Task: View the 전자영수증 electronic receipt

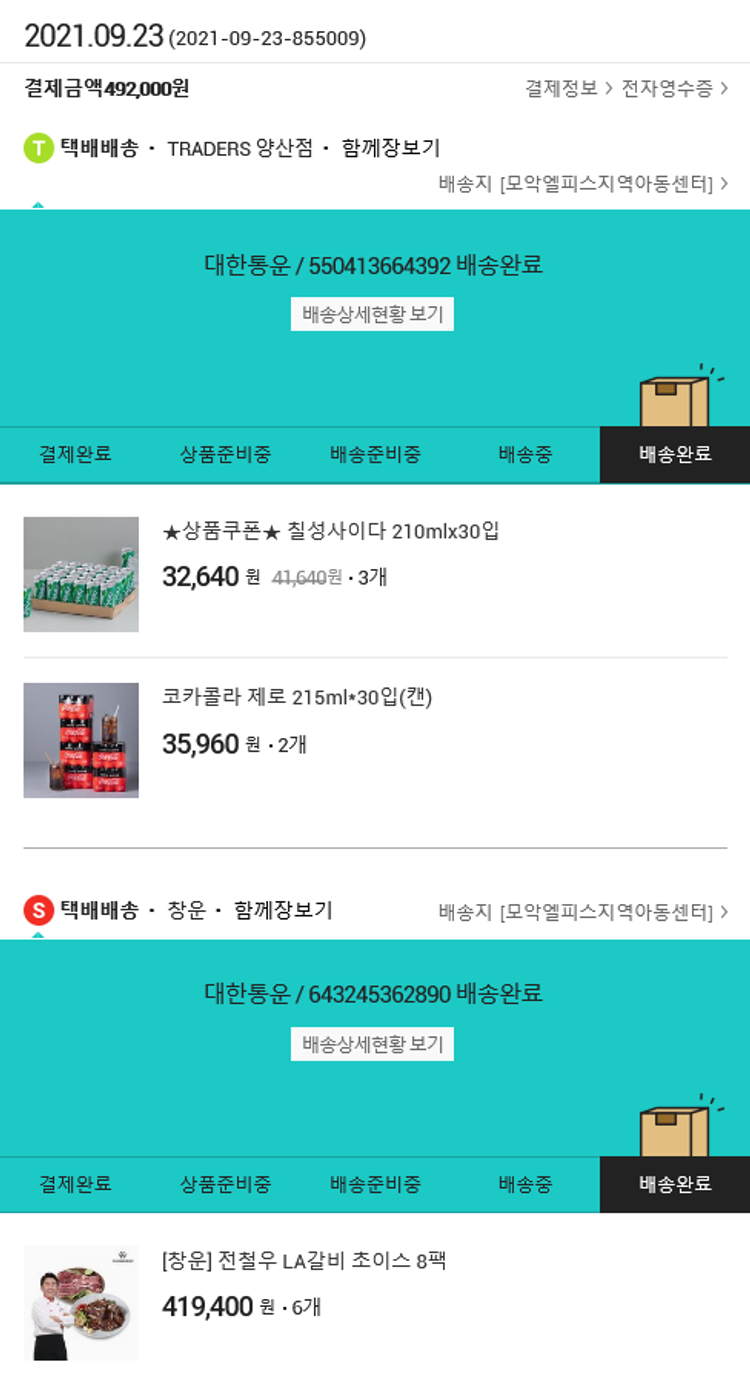Action: (674, 89)
